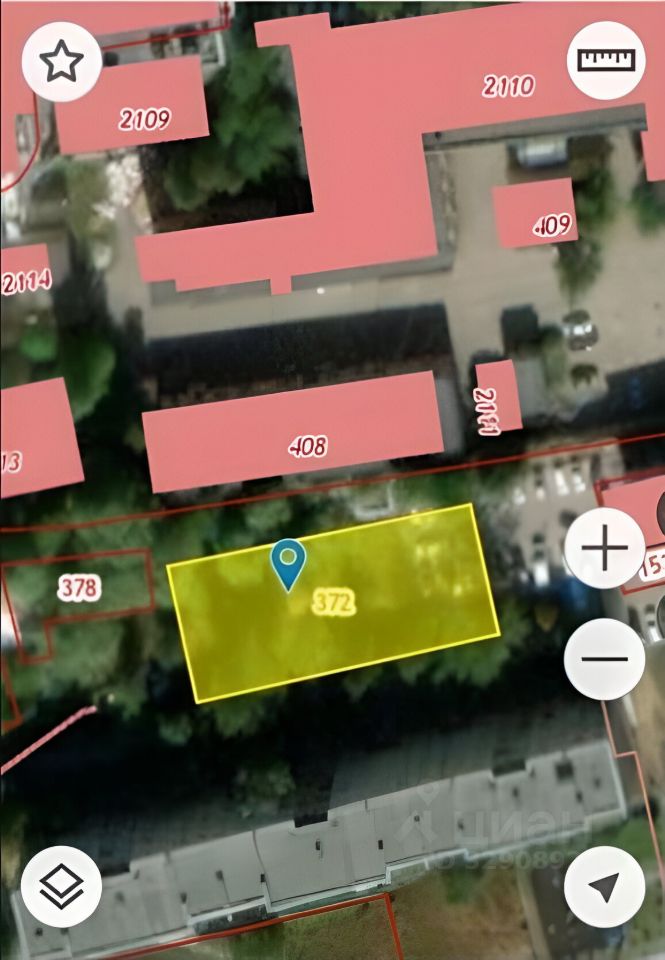Zoom out with the minus button

pyautogui.click(x=604, y=659)
